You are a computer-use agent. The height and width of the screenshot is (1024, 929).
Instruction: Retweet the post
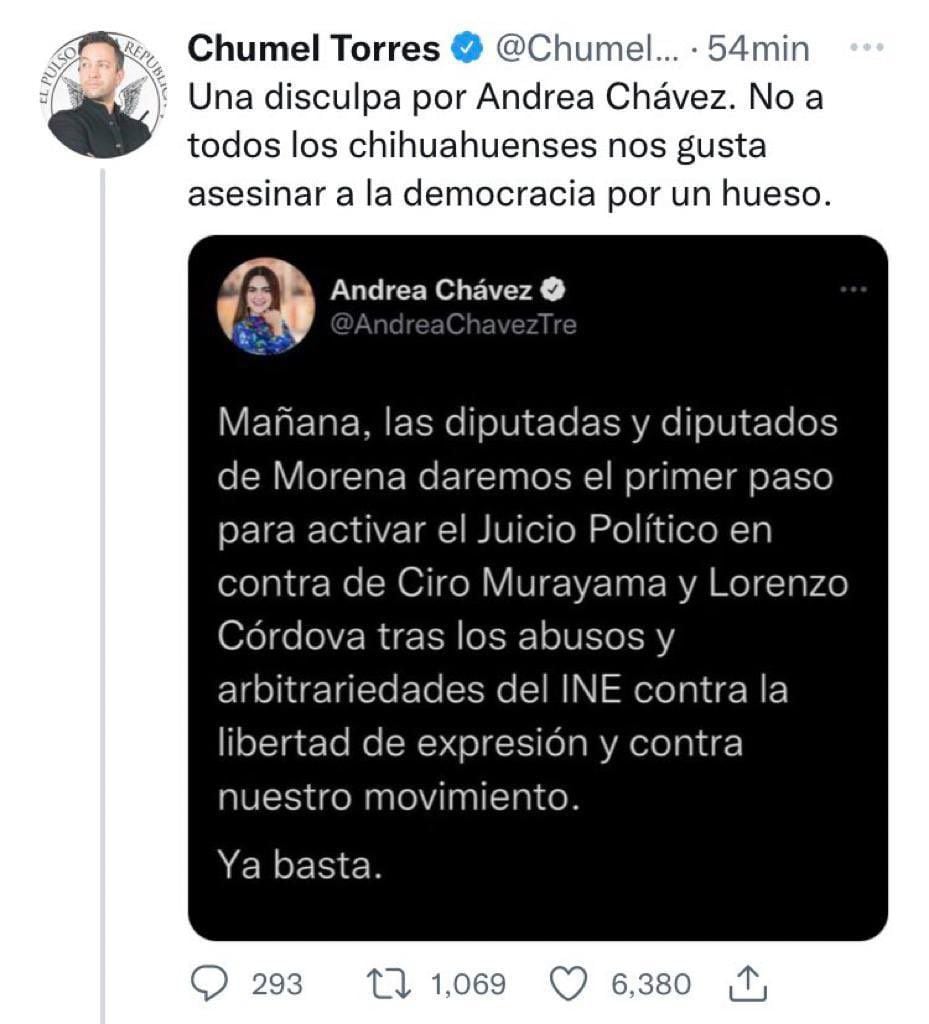(389, 984)
